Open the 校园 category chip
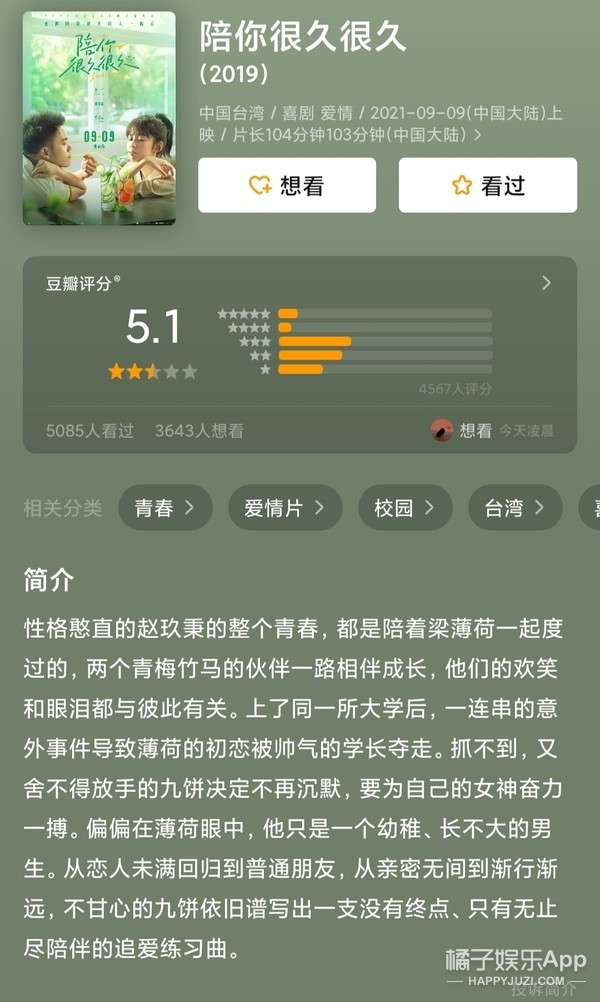The image size is (600, 1002). point(405,508)
